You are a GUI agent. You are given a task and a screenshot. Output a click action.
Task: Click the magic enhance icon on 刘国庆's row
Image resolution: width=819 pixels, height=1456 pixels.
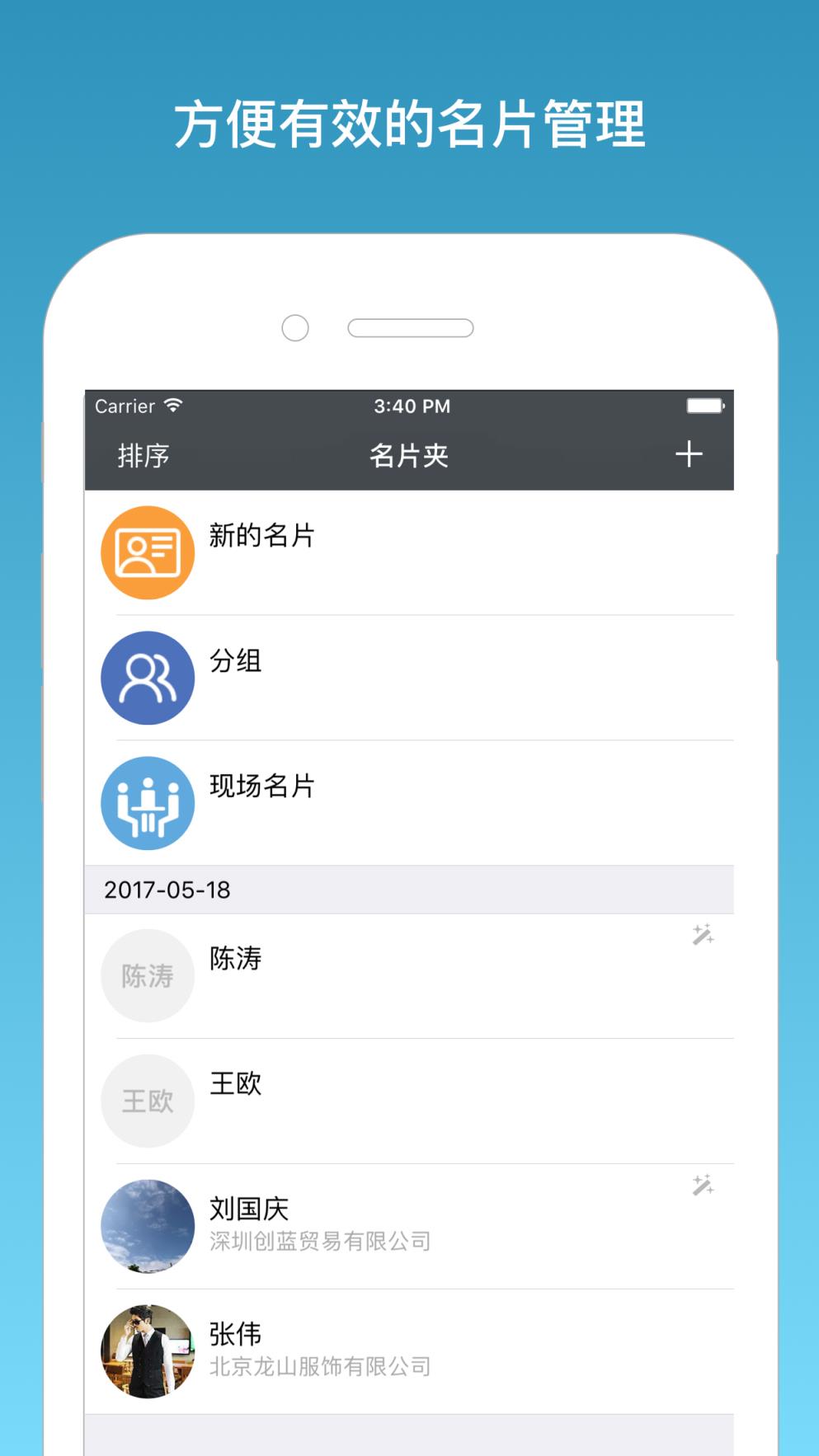coord(703,1186)
